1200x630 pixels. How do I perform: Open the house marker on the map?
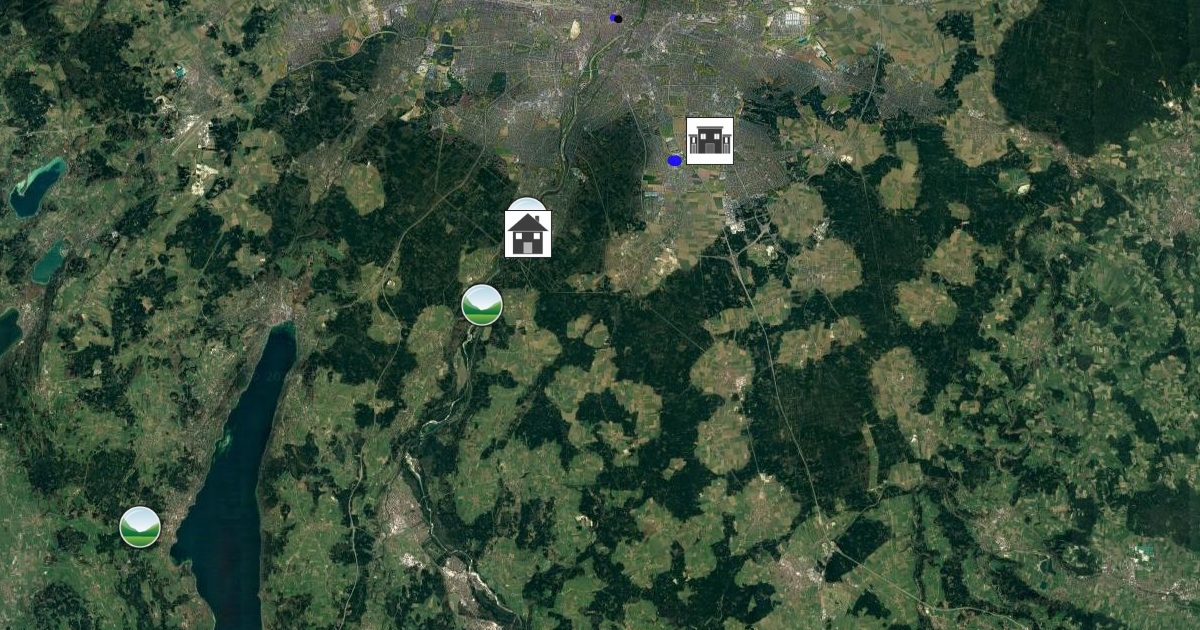[528, 234]
